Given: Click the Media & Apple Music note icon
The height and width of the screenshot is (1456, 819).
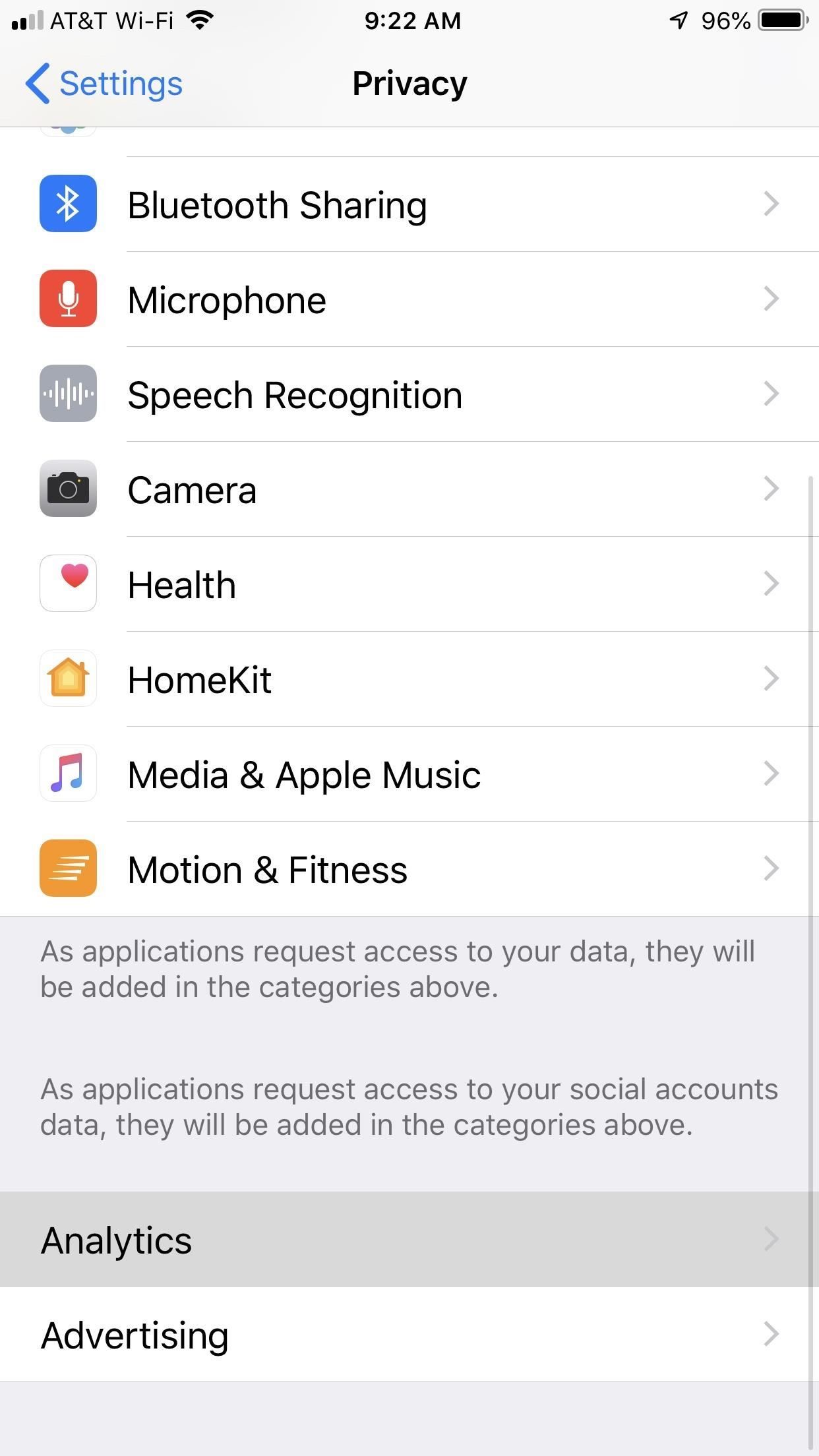Looking at the screenshot, I should (68, 773).
